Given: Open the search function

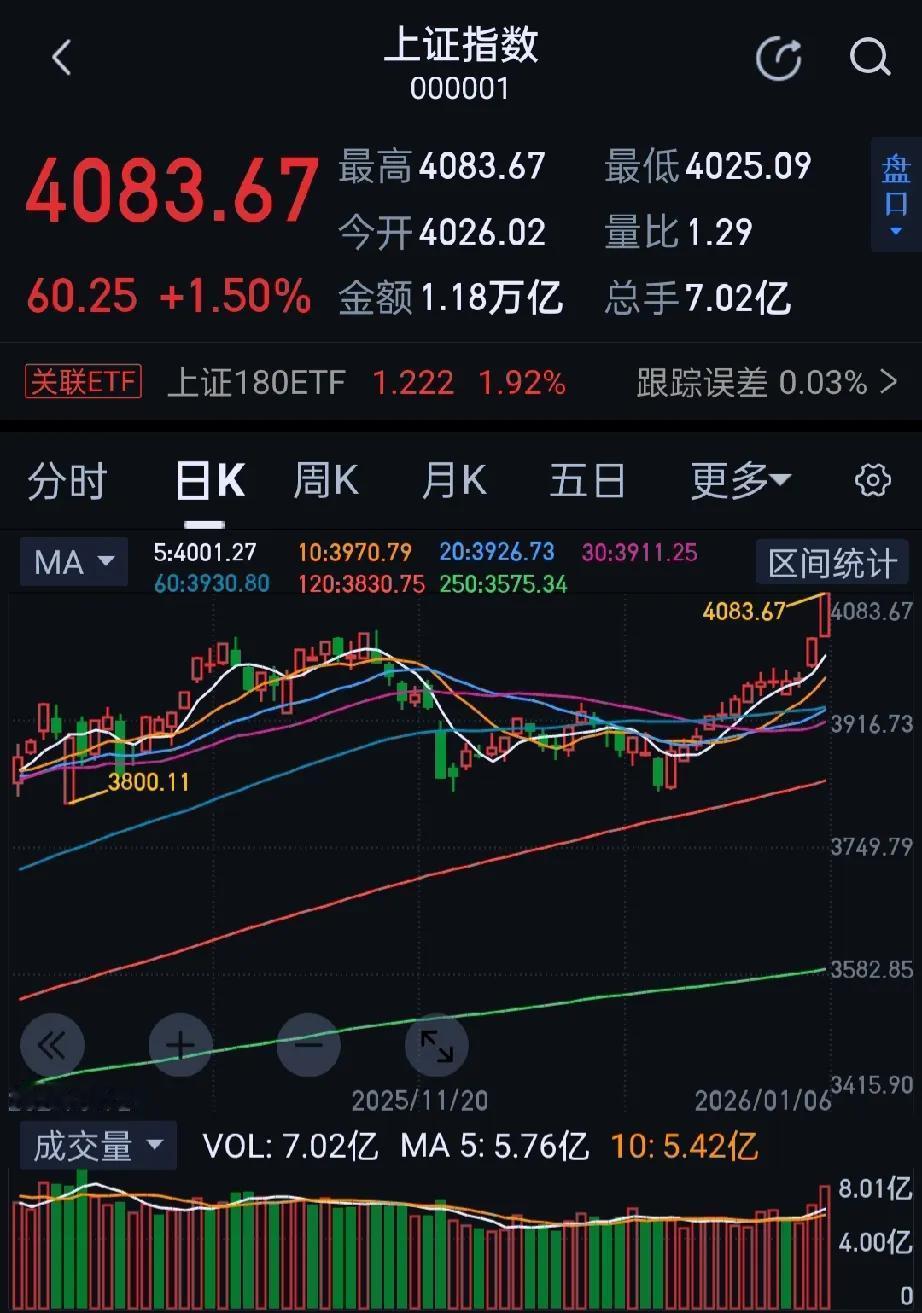Looking at the screenshot, I should [x=869, y=57].
